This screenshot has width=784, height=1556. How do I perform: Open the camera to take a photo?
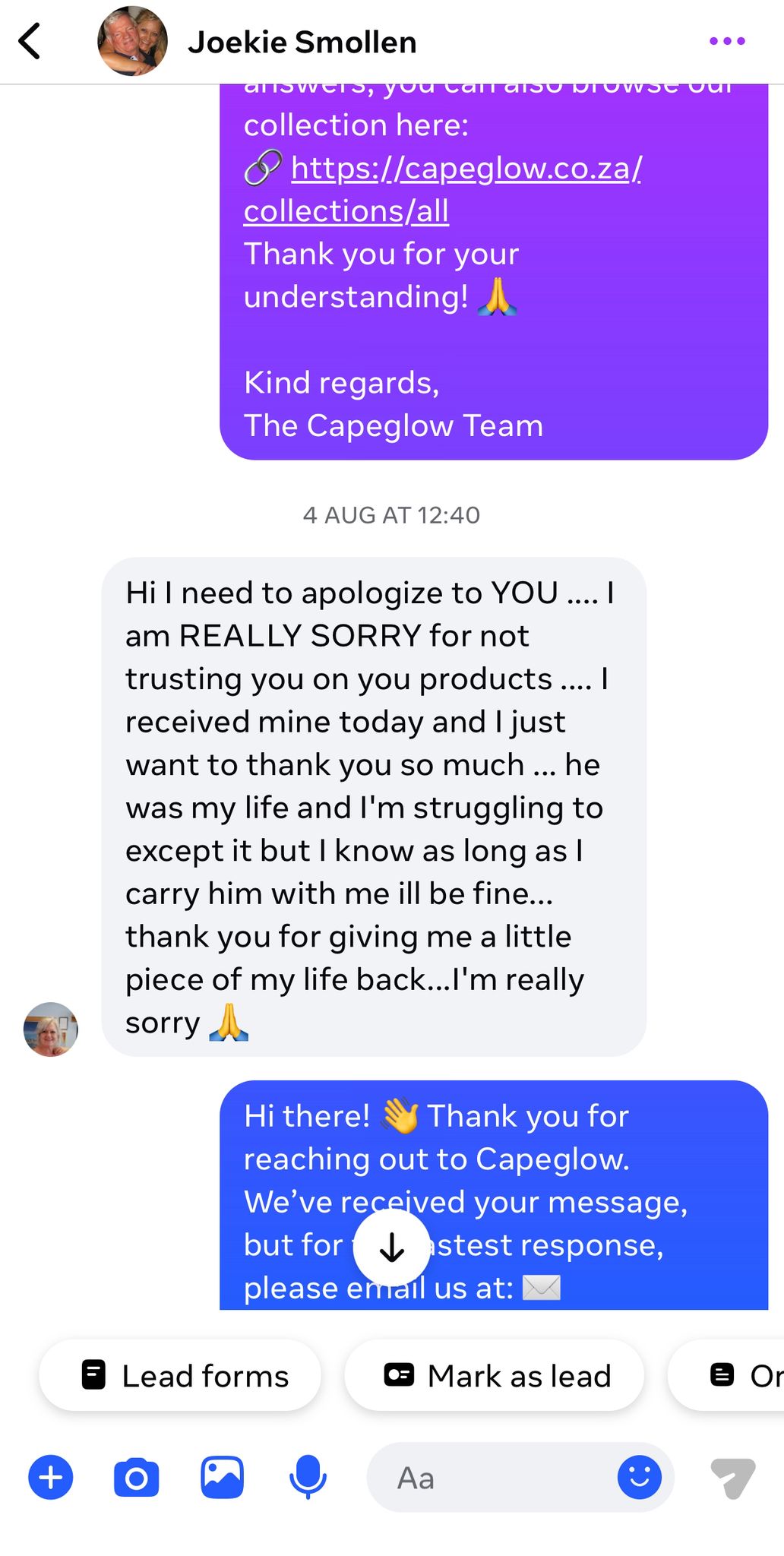pos(137,1478)
